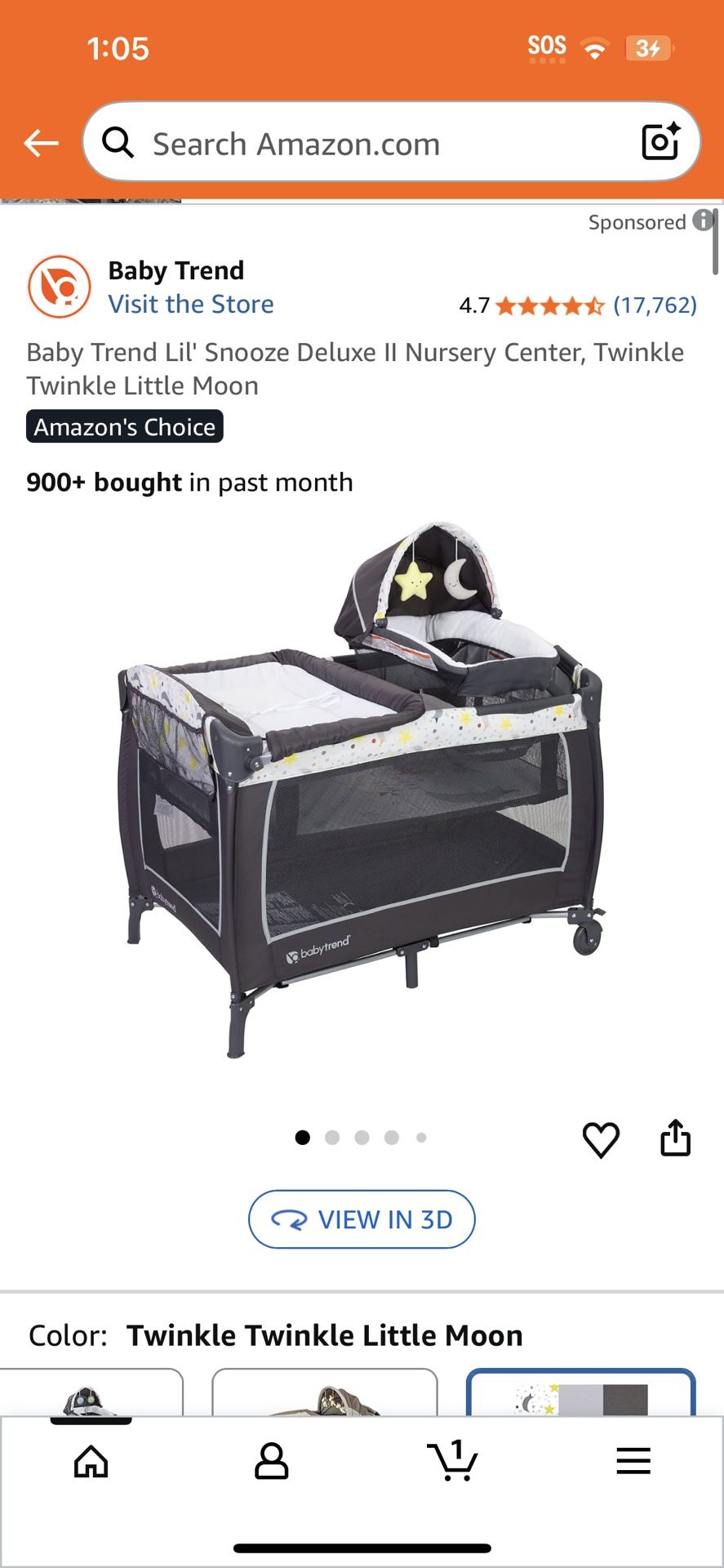724x1568 pixels.
Task: Open your account profile icon
Action: click(x=271, y=1462)
